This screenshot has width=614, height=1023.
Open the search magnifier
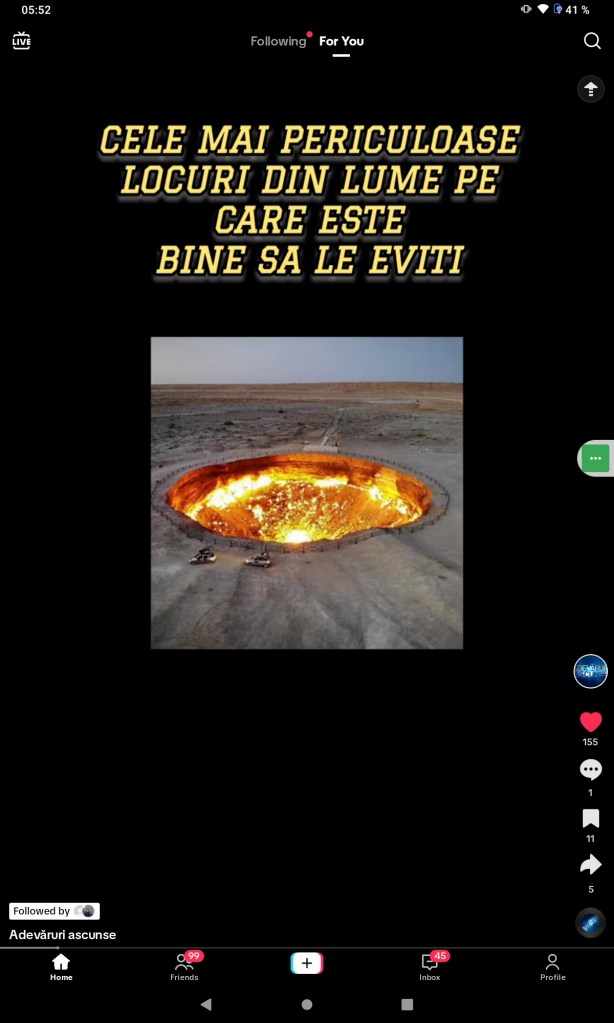[592, 41]
